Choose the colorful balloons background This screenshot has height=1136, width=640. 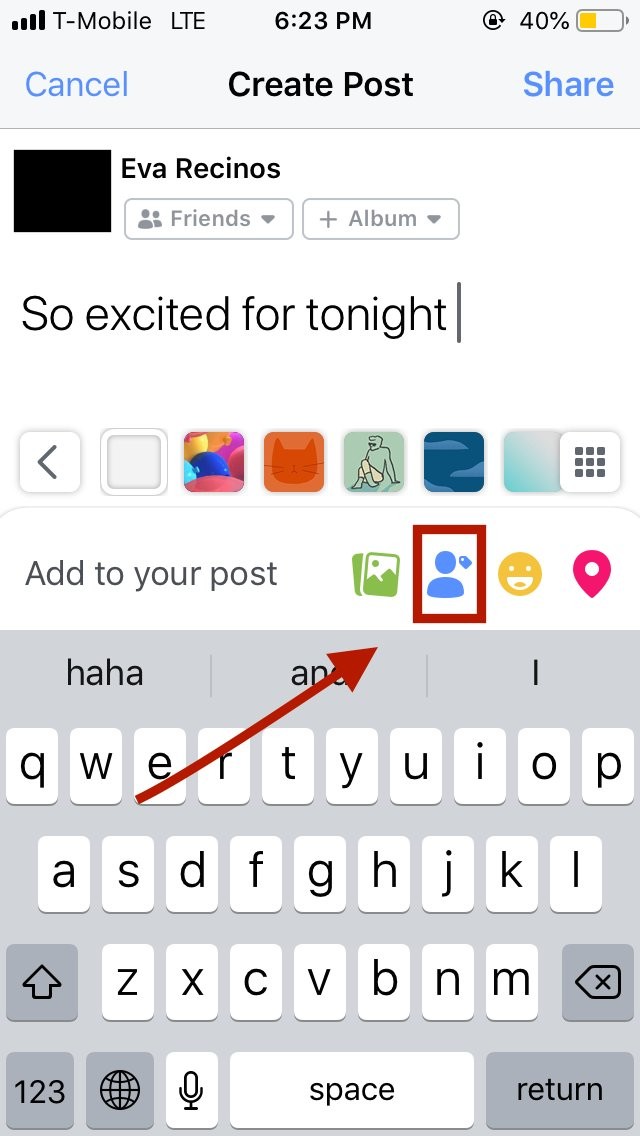[214, 462]
